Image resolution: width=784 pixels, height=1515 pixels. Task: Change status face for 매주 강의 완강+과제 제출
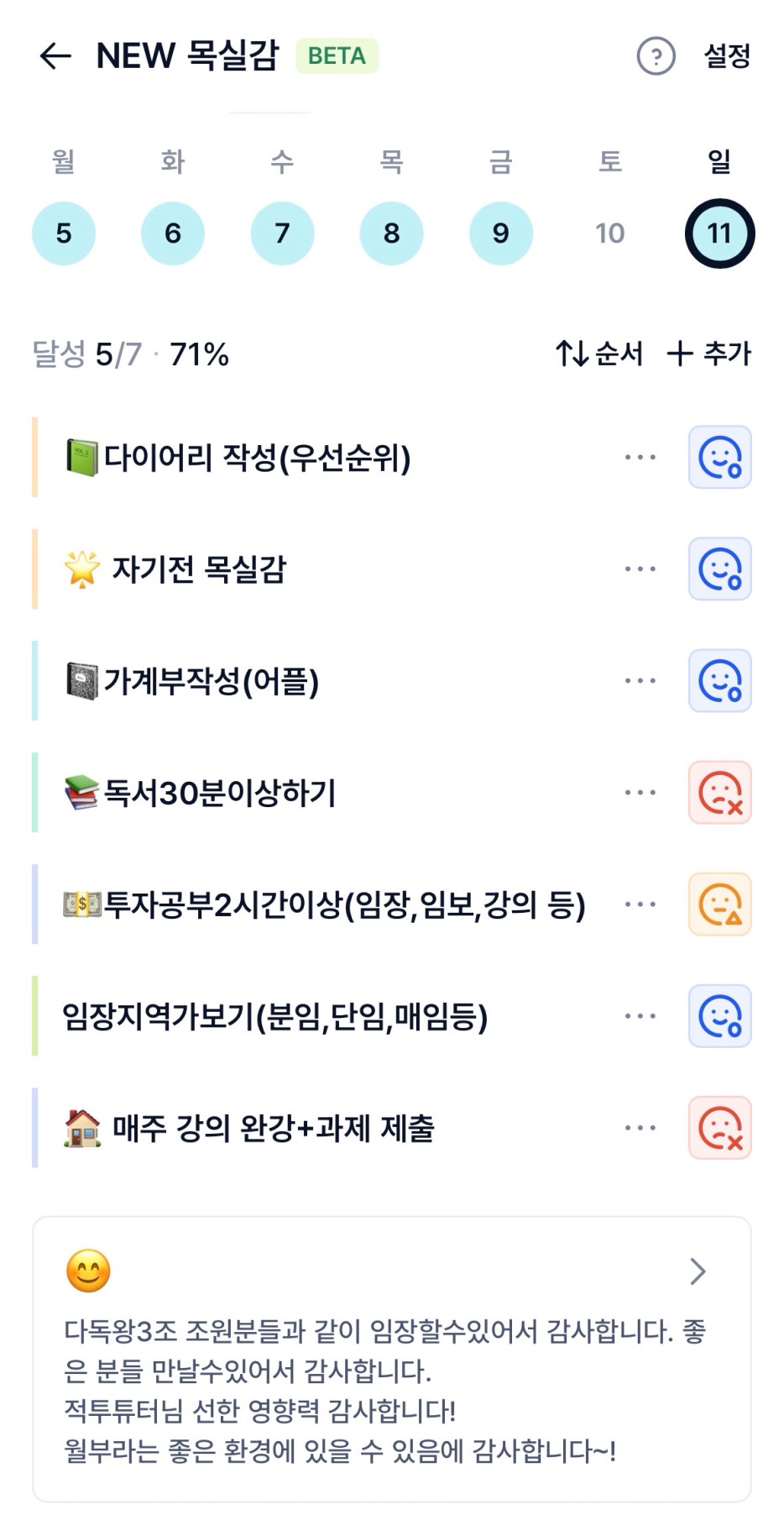pyautogui.click(x=719, y=1128)
